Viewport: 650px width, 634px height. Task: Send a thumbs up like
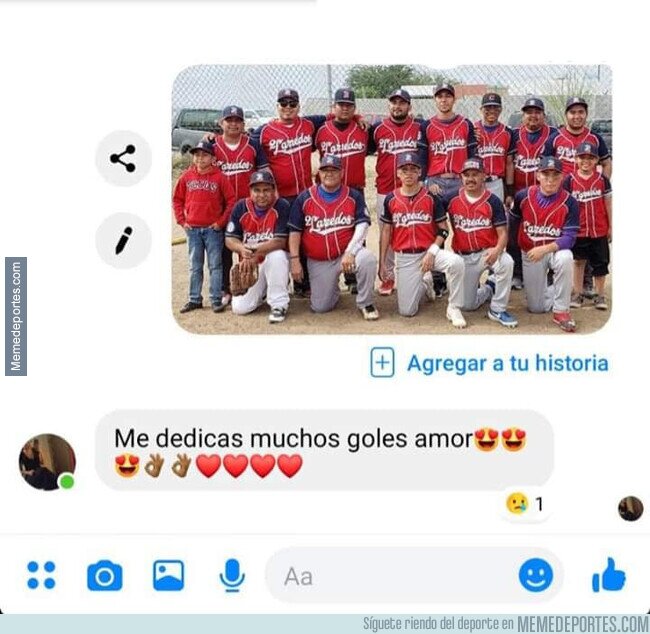click(x=609, y=575)
